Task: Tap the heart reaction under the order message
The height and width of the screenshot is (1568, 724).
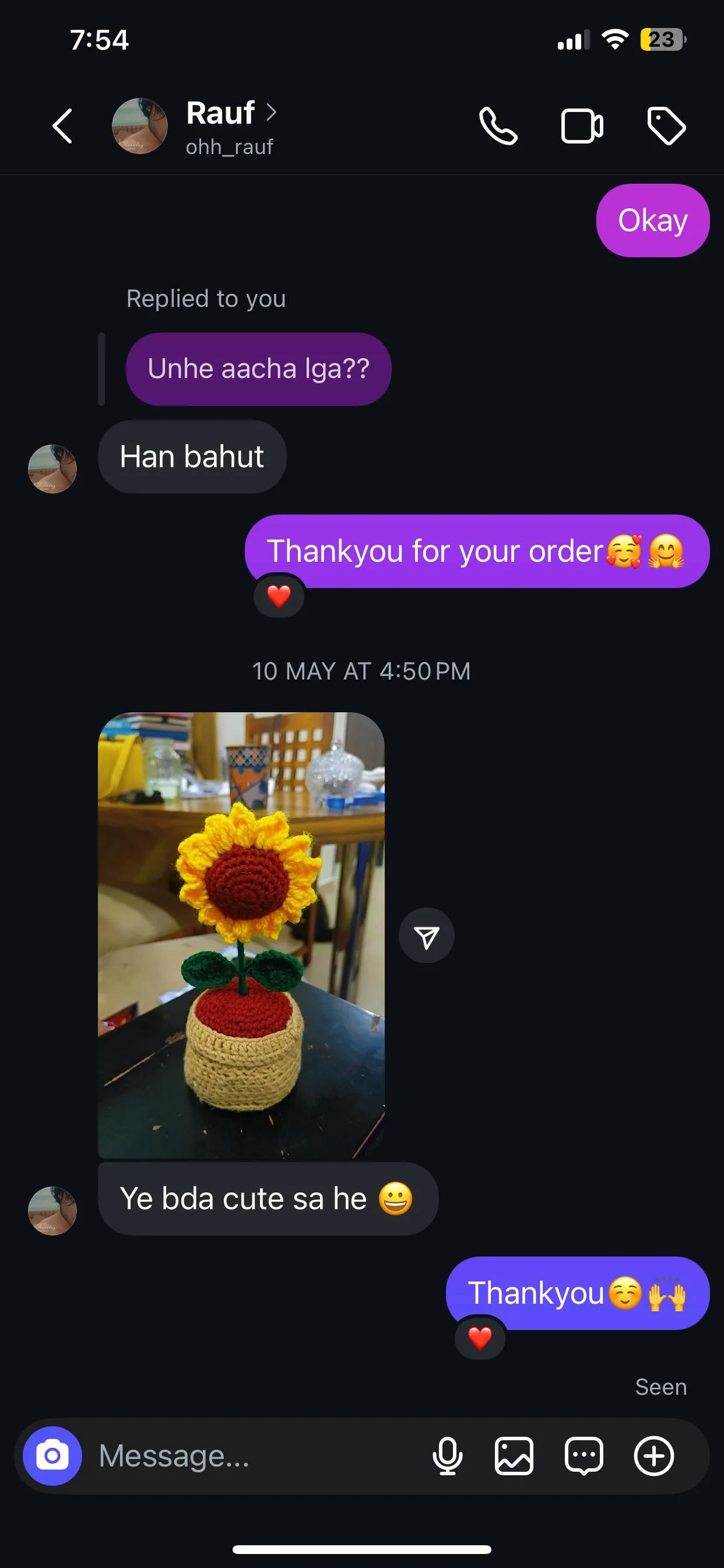Action: (279, 596)
